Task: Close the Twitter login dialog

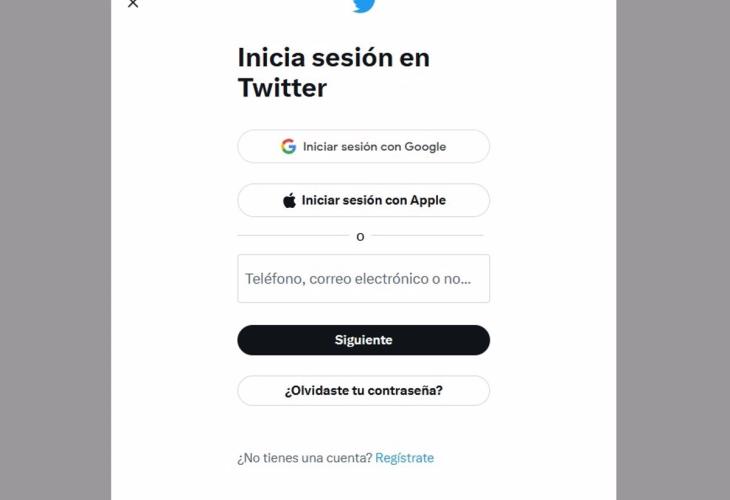Action: click(133, 4)
